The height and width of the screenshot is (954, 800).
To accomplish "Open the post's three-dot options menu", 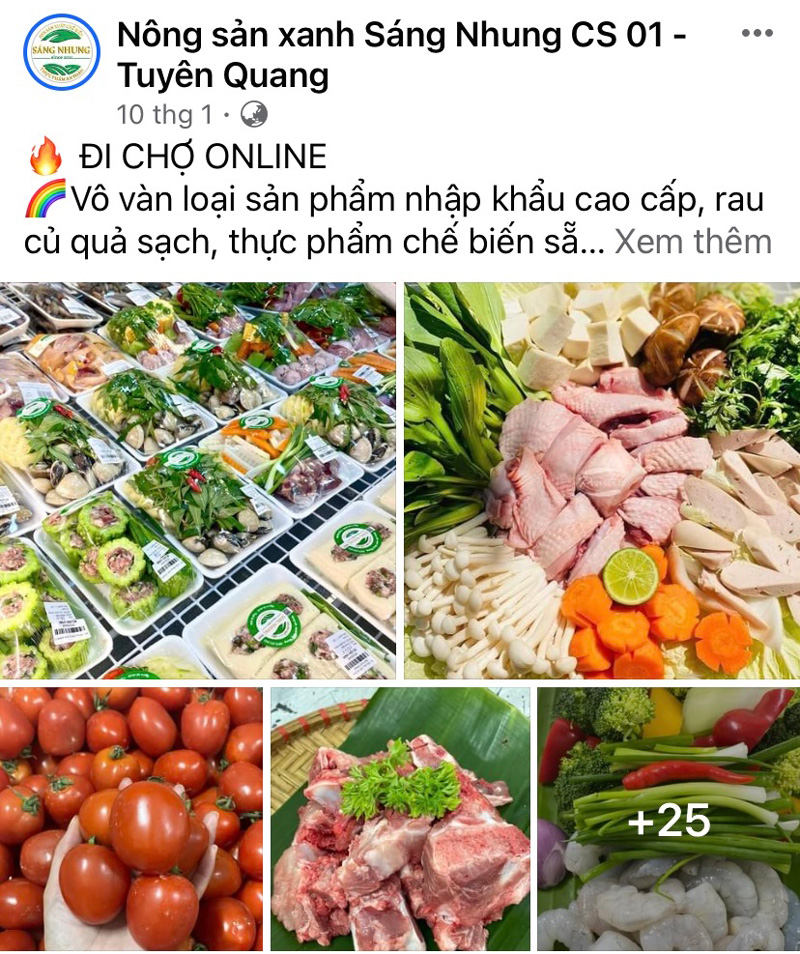I will (757, 33).
